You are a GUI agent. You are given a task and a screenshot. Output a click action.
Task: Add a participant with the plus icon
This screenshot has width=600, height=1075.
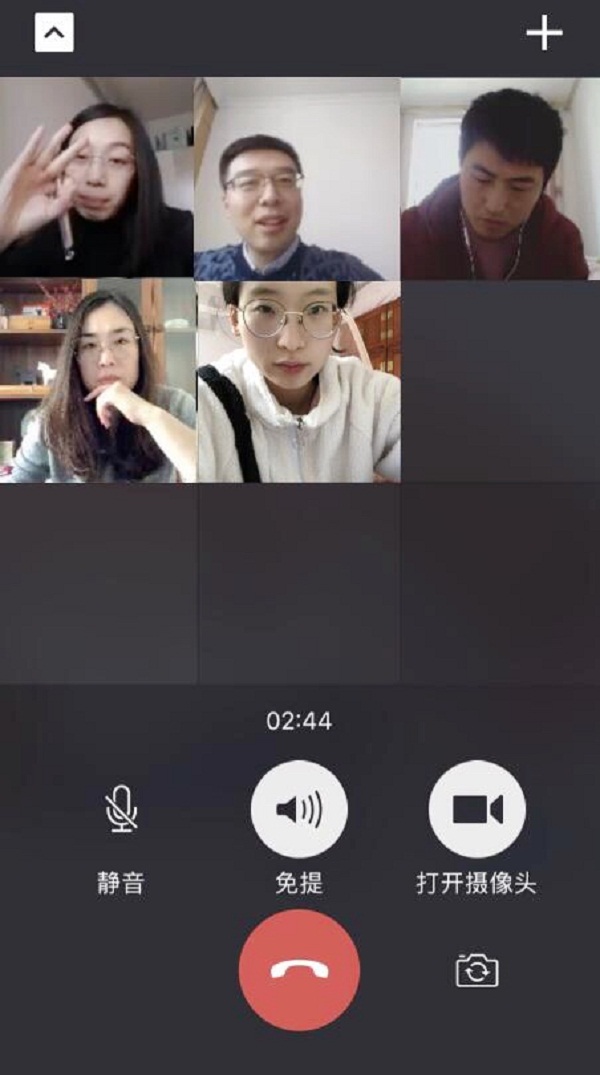pyautogui.click(x=544, y=34)
